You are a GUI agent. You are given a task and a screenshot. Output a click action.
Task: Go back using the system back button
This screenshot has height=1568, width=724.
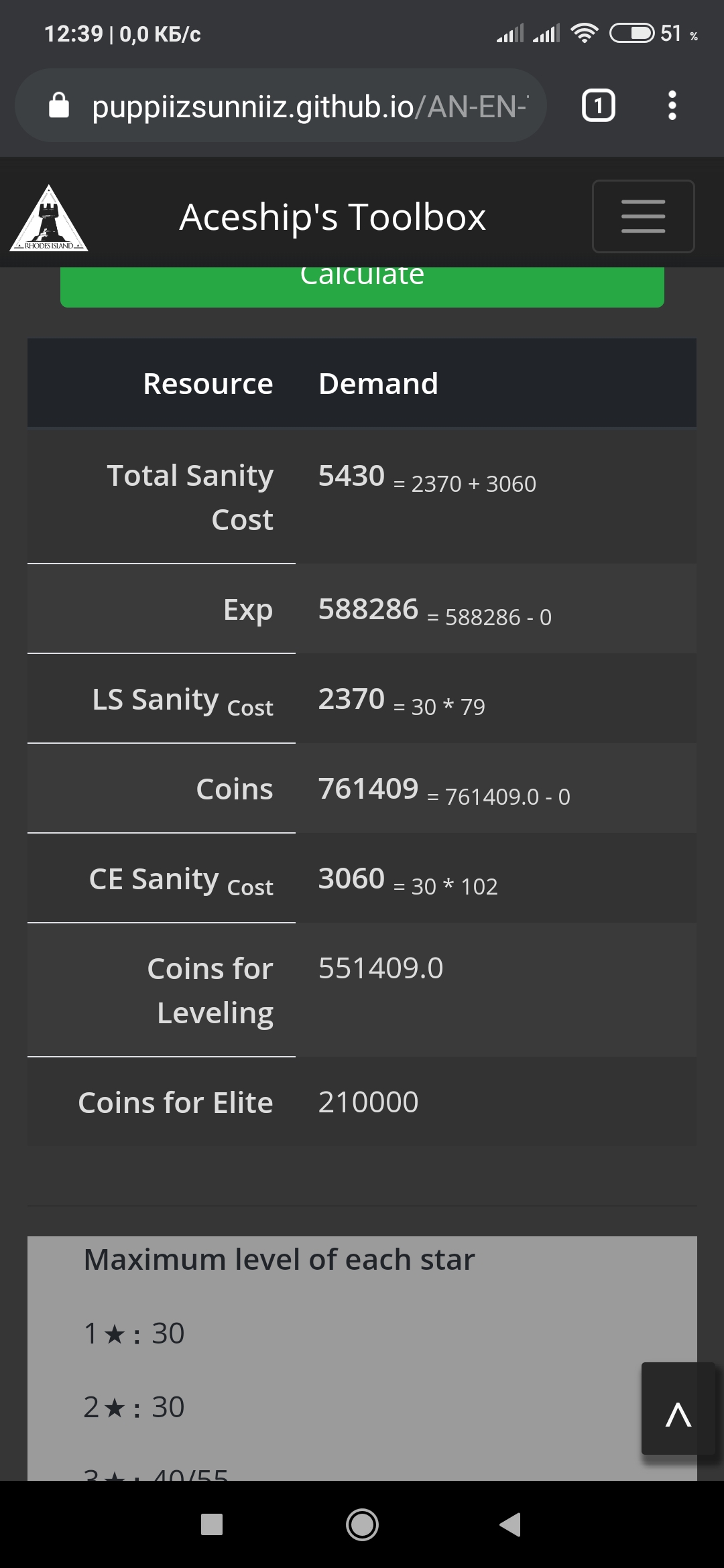pyautogui.click(x=511, y=1524)
